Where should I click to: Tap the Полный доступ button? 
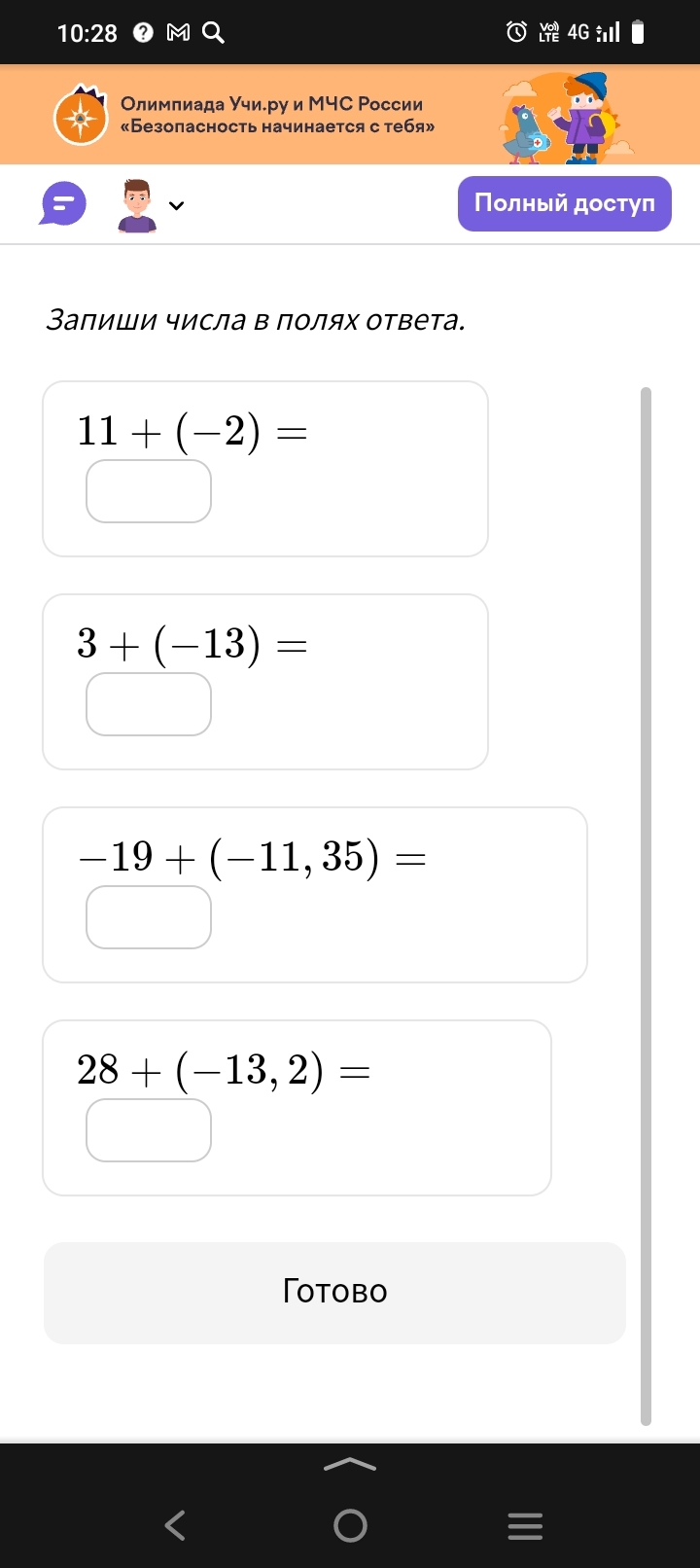[x=565, y=203]
